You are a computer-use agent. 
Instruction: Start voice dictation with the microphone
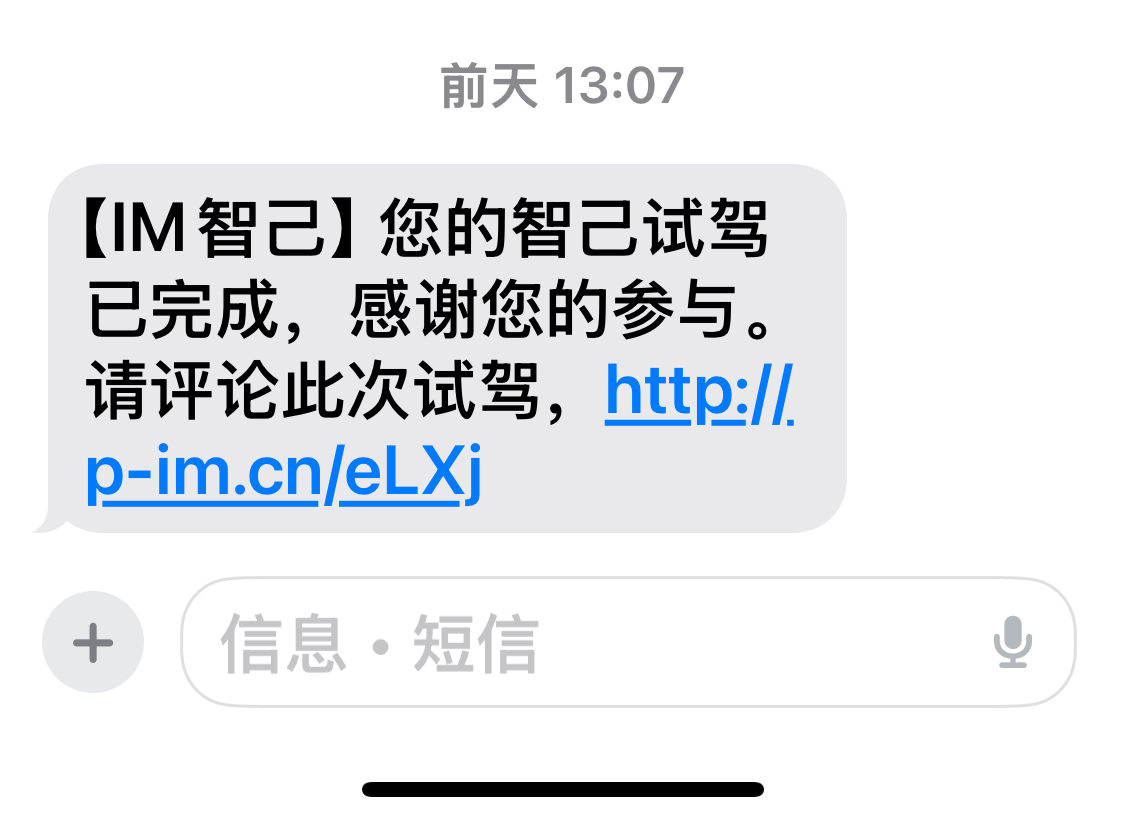tap(1012, 642)
